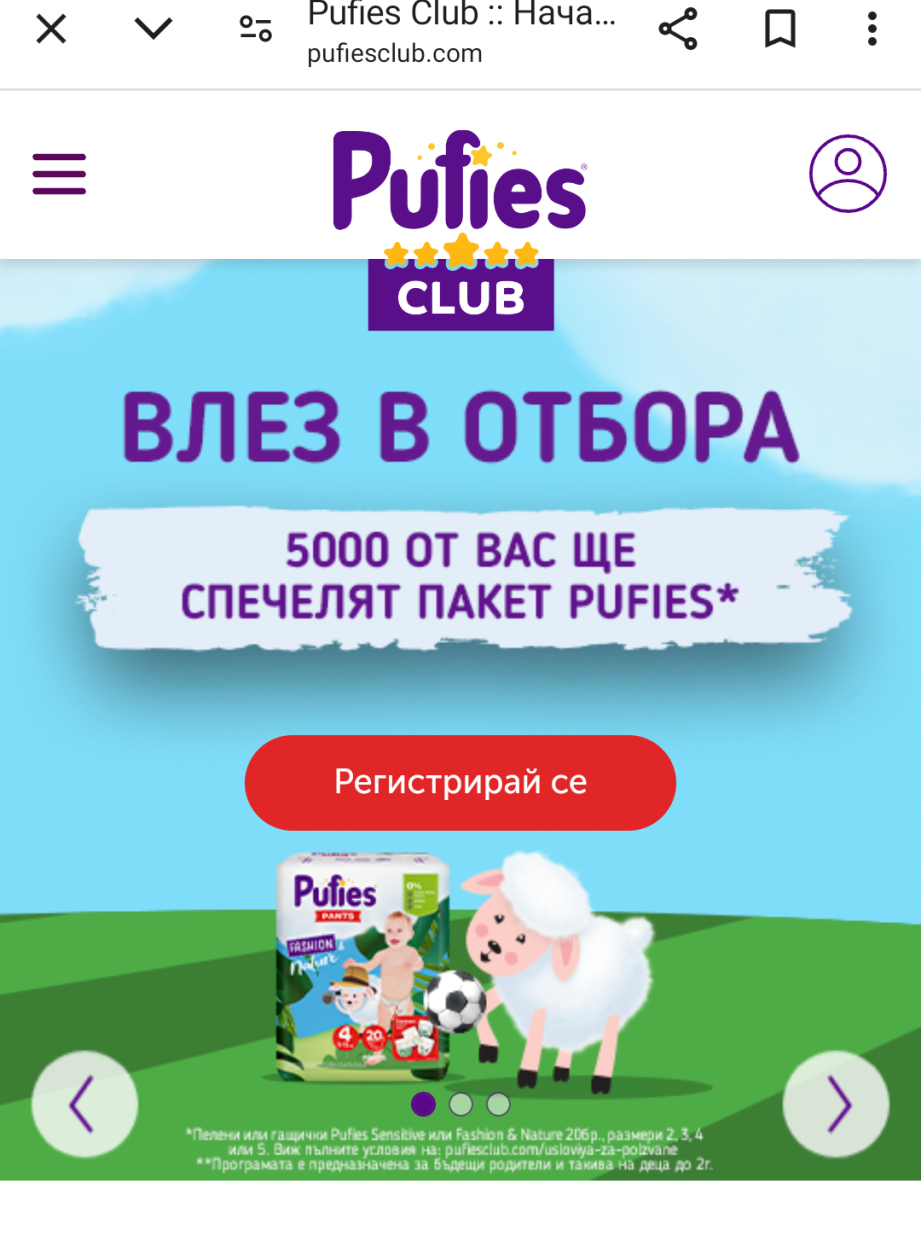Viewport: 921px width, 1242px height.
Task: Bookmark the Pufies Club page
Action: point(780,29)
